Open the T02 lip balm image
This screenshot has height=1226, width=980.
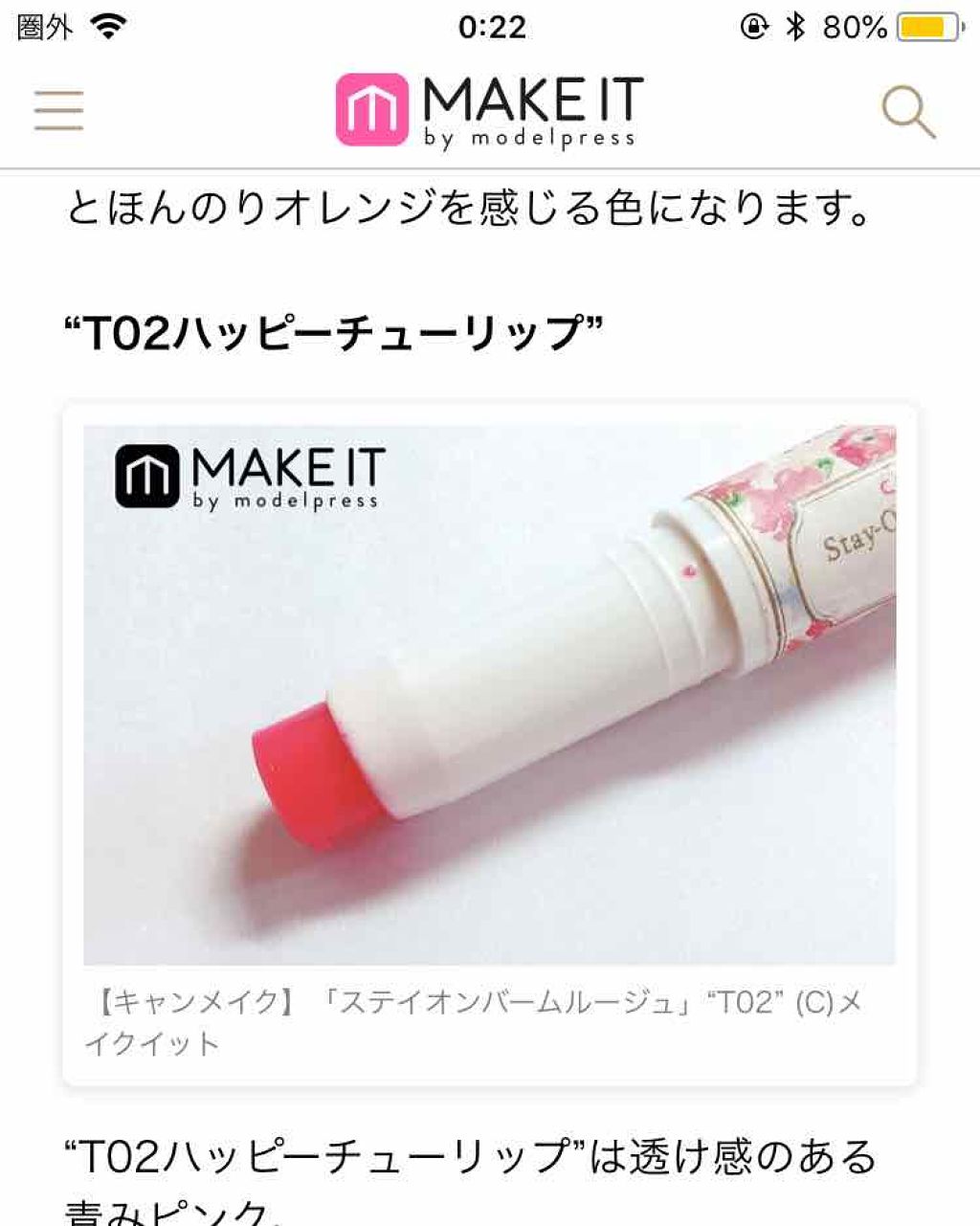click(x=489, y=695)
